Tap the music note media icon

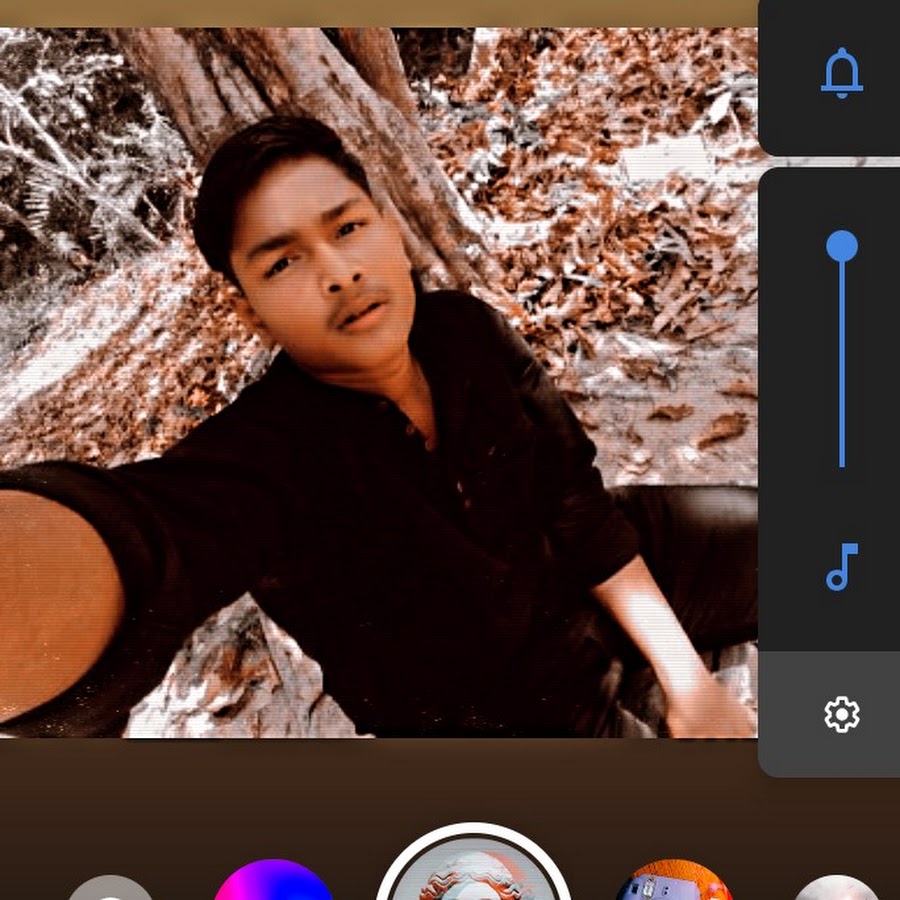click(841, 567)
